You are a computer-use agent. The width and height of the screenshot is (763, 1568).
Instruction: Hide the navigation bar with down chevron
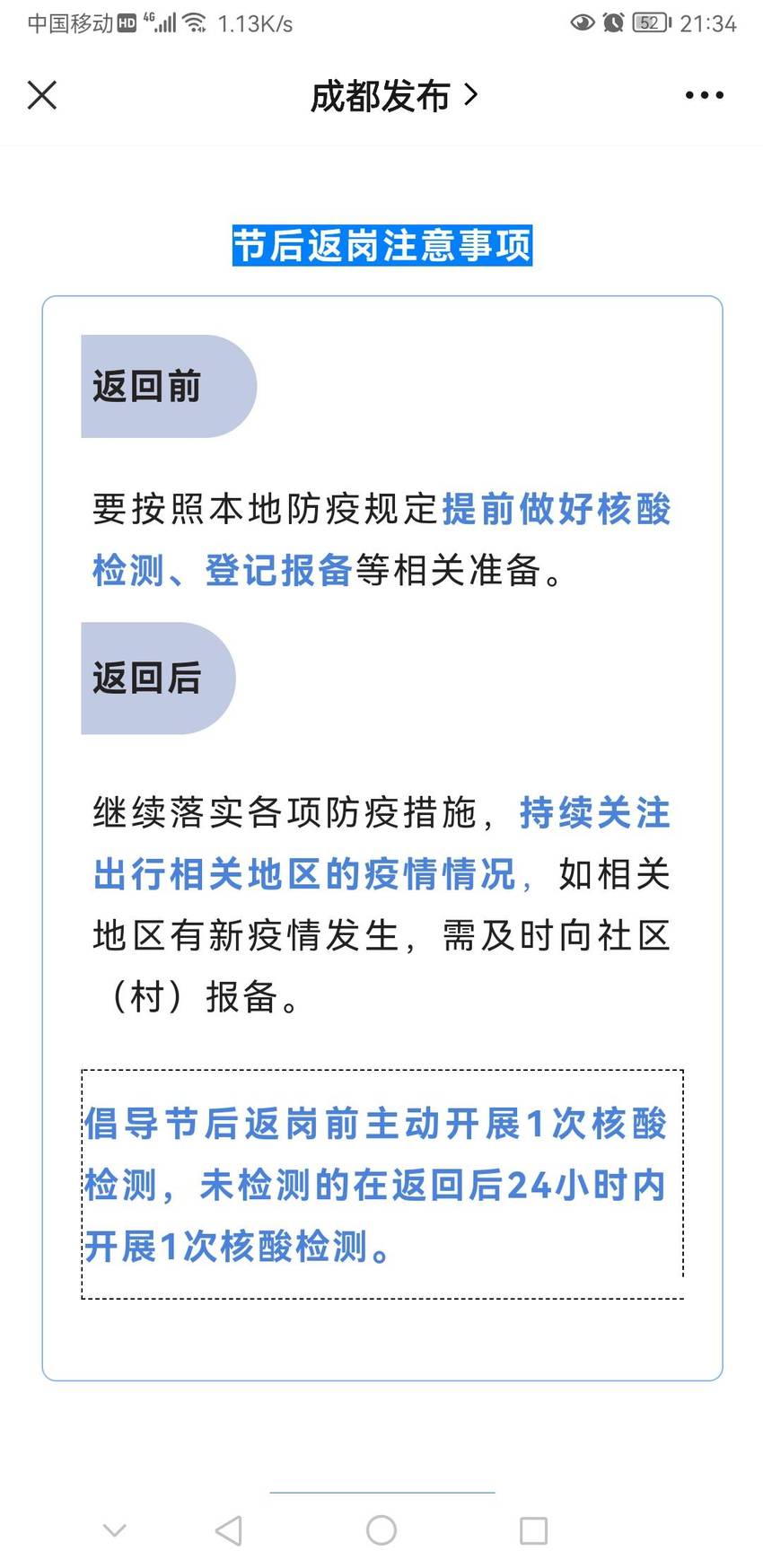[x=115, y=1529]
